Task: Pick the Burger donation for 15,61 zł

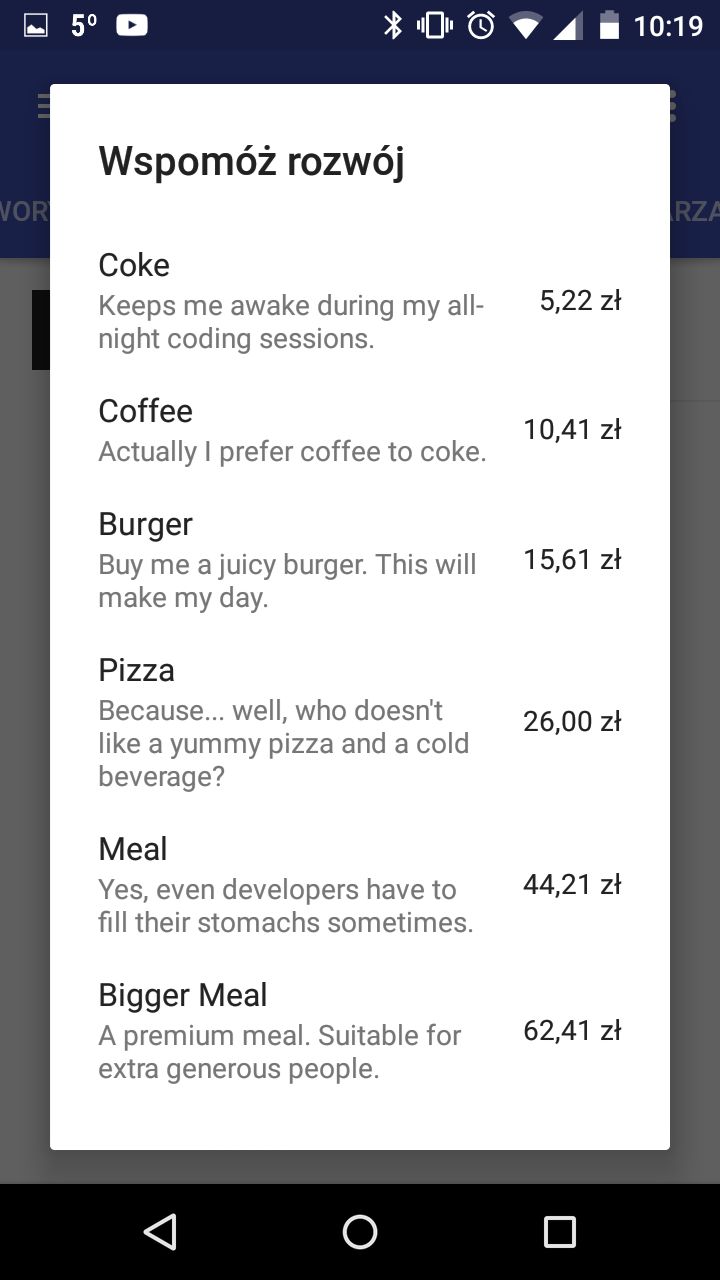Action: click(360, 560)
